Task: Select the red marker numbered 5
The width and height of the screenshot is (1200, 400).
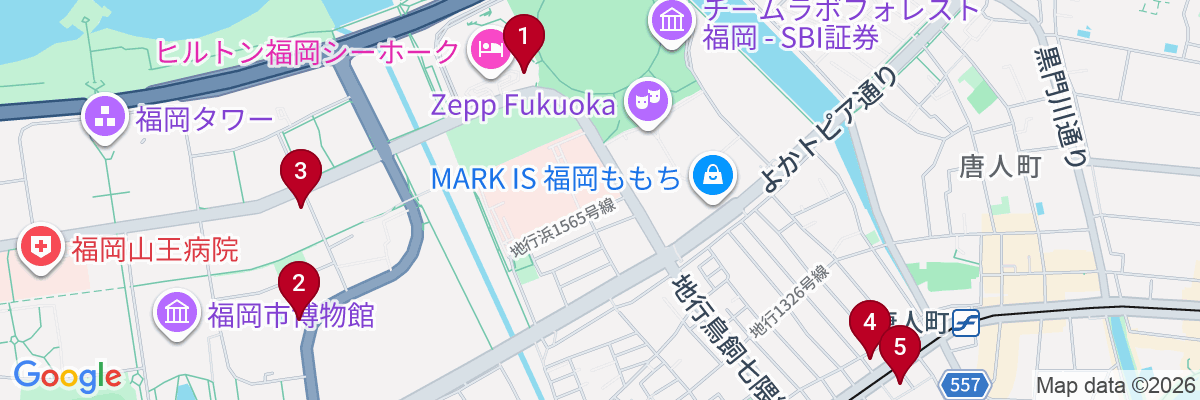Action: tap(900, 349)
